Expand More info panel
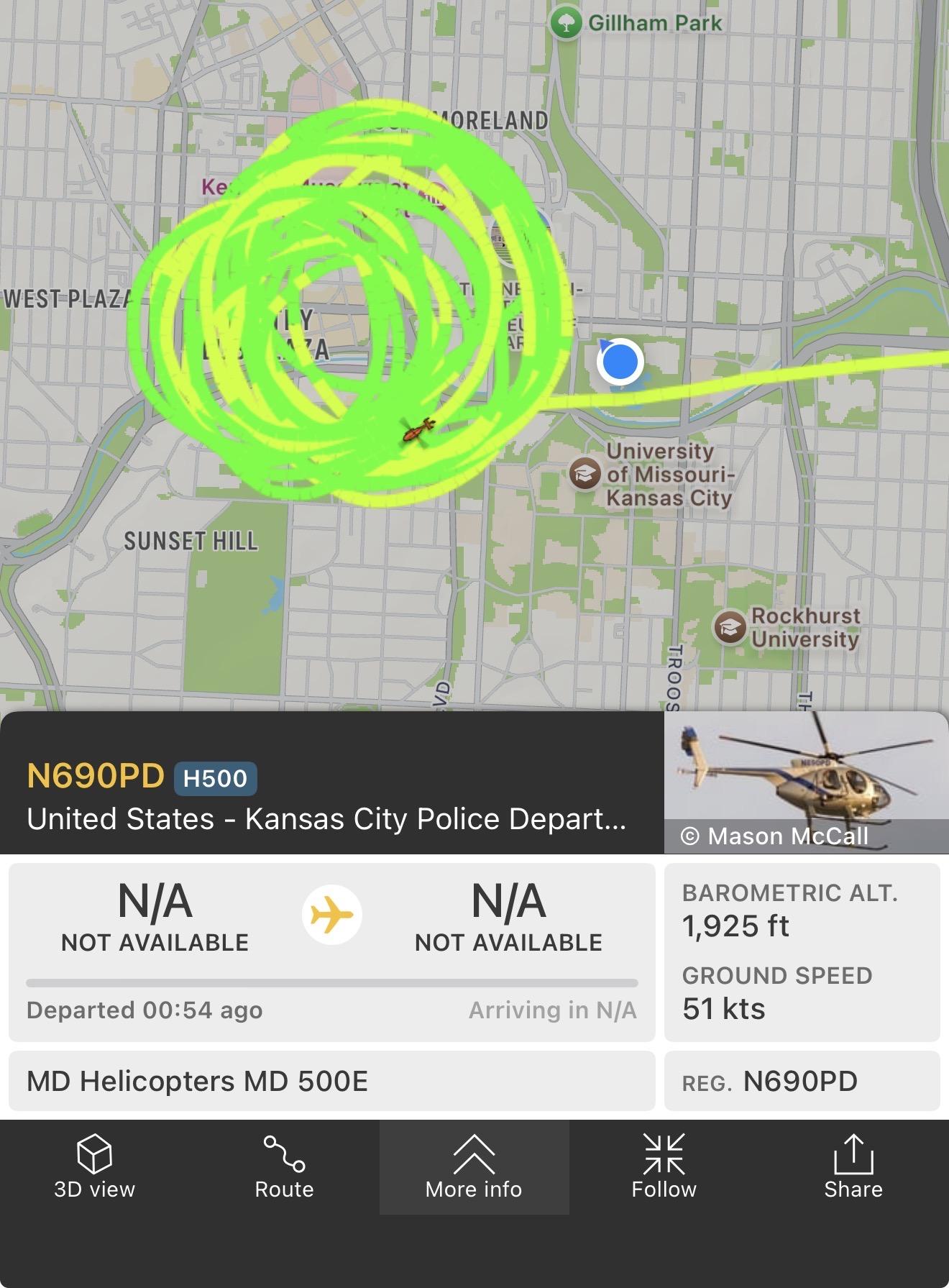Viewport: 949px width, 1288px height. click(474, 1166)
